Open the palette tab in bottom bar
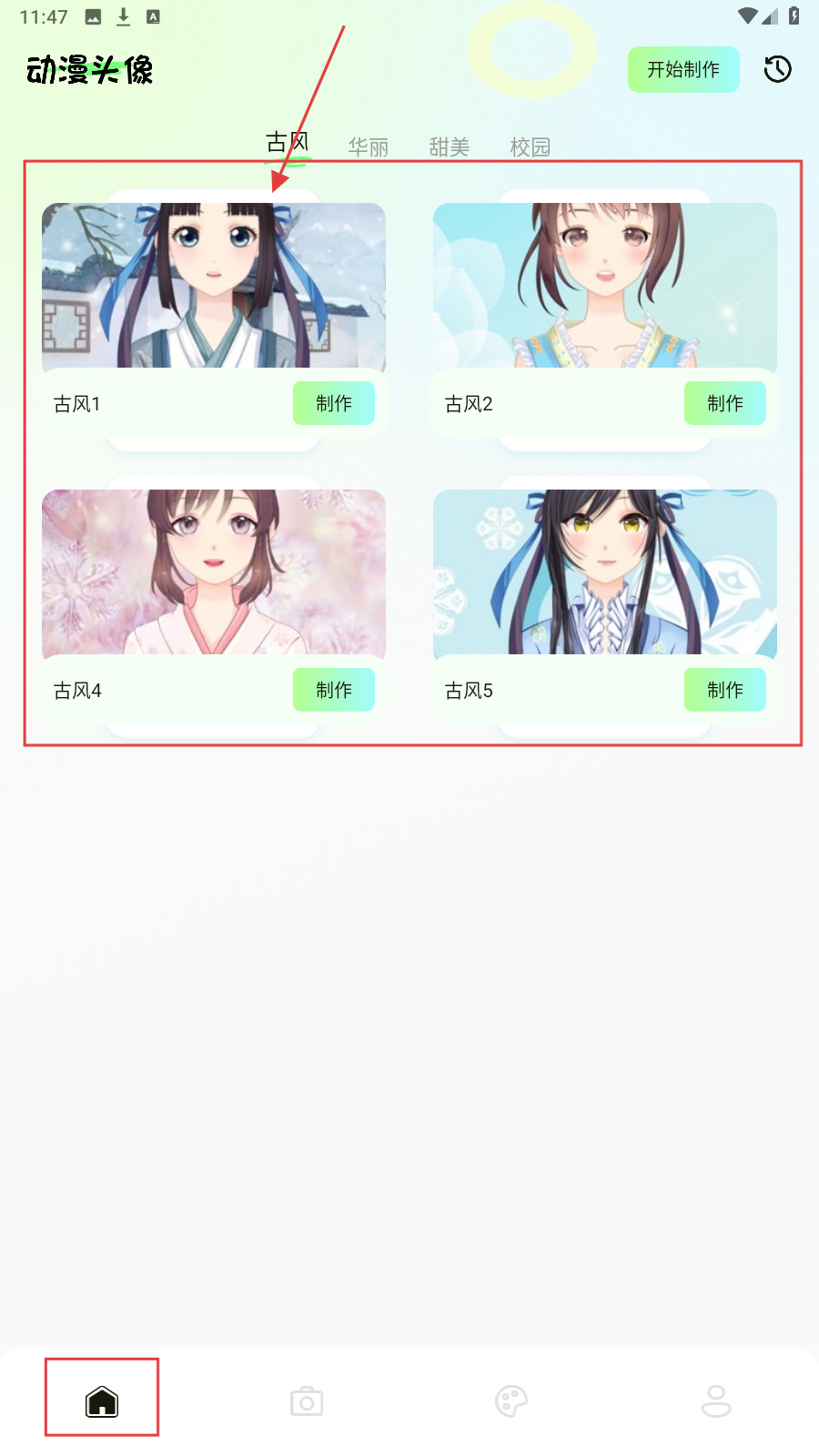The width and height of the screenshot is (819, 1456). coord(511,1401)
